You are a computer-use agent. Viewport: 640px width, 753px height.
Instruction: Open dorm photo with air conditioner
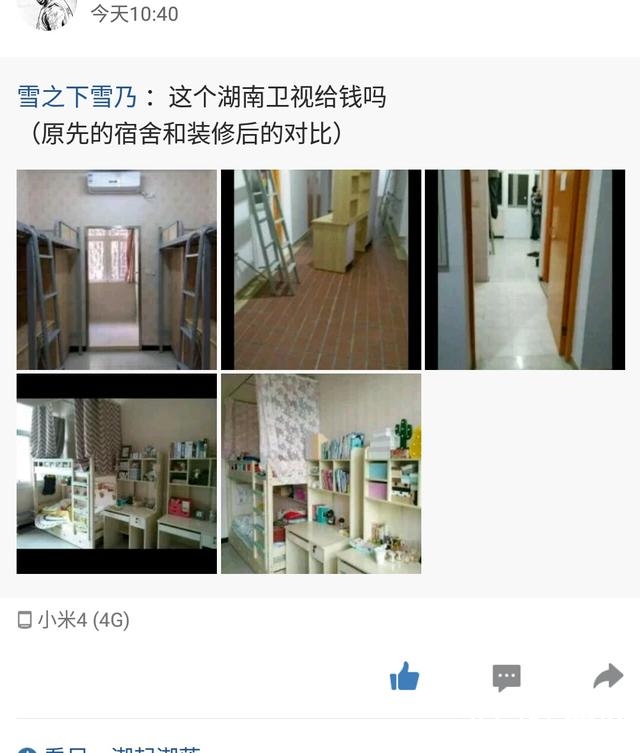pos(116,270)
